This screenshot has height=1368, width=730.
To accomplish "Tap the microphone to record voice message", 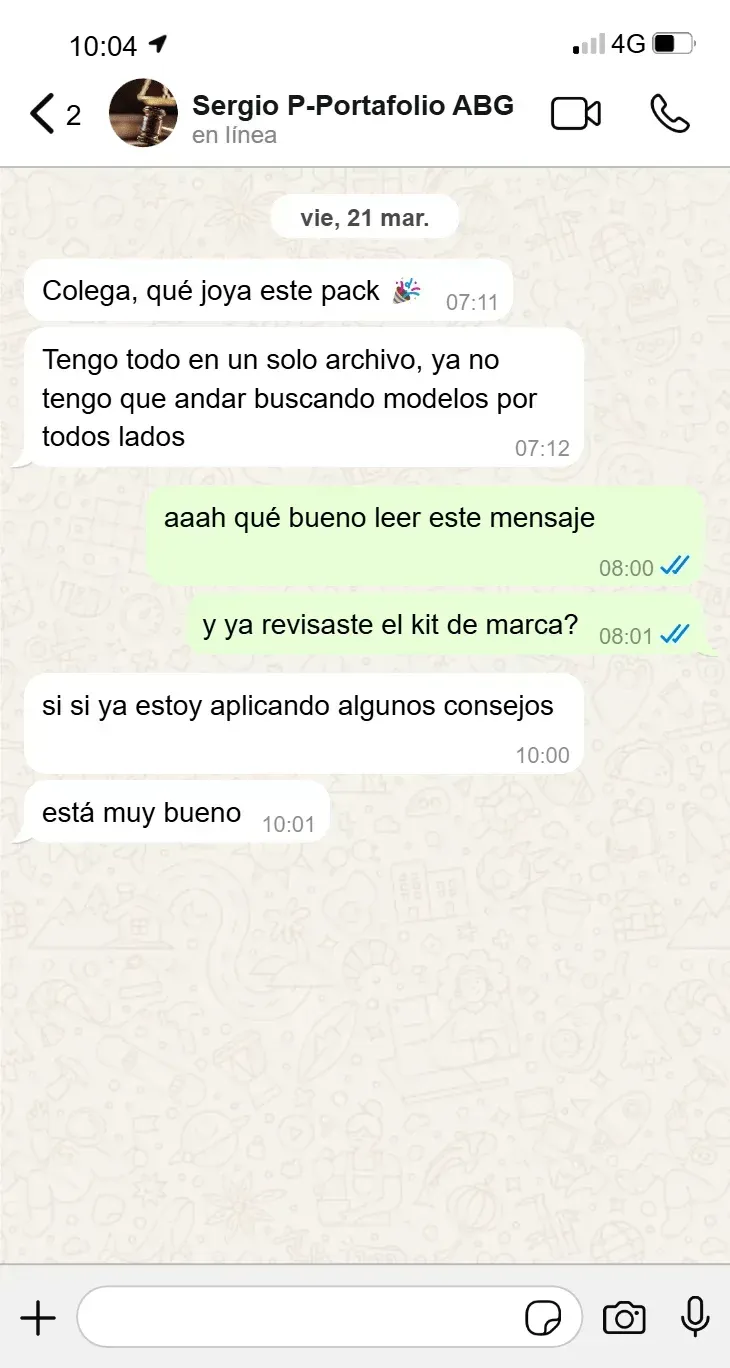I will (x=695, y=1317).
